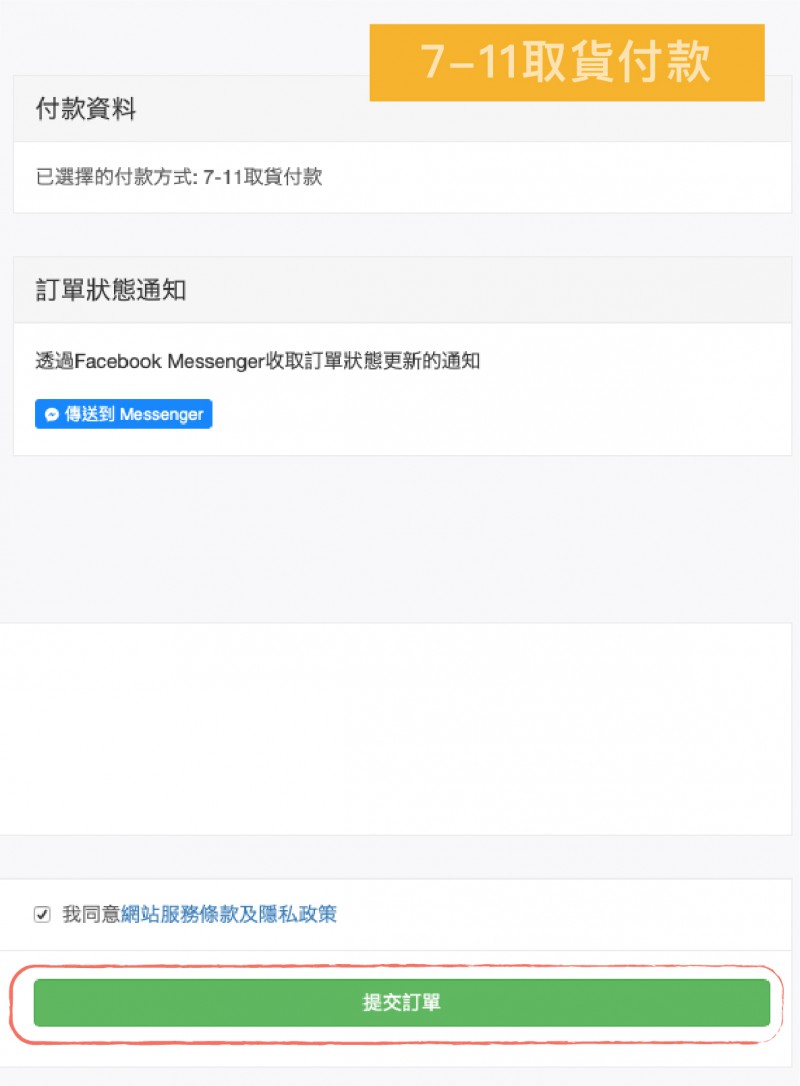This screenshot has height=1086, width=800.
Task: Click the Messenger notification signup button
Action: pyautogui.click(x=123, y=413)
